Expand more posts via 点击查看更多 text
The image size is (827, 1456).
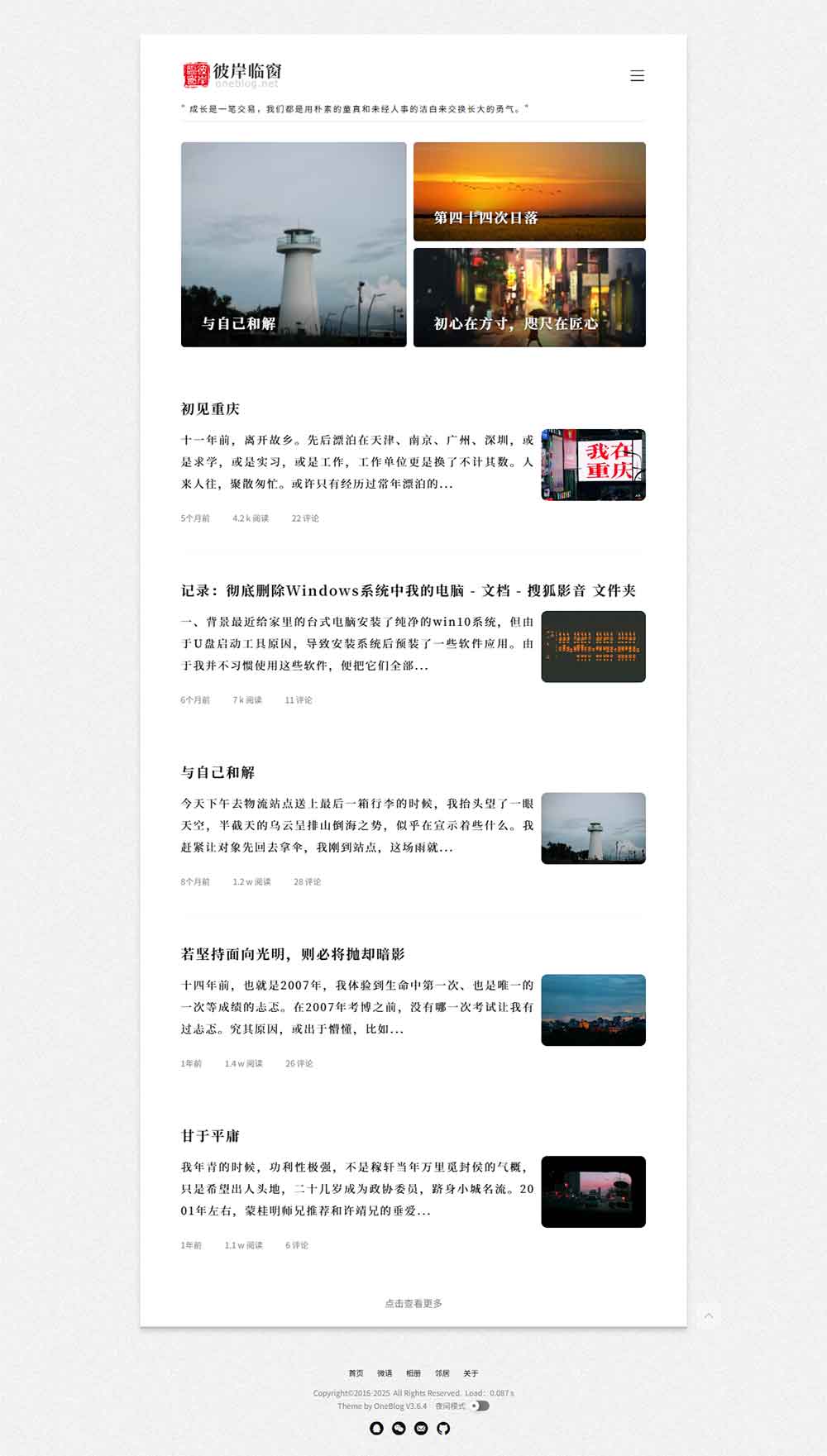pyautogui.click(x=413, y=1302)
